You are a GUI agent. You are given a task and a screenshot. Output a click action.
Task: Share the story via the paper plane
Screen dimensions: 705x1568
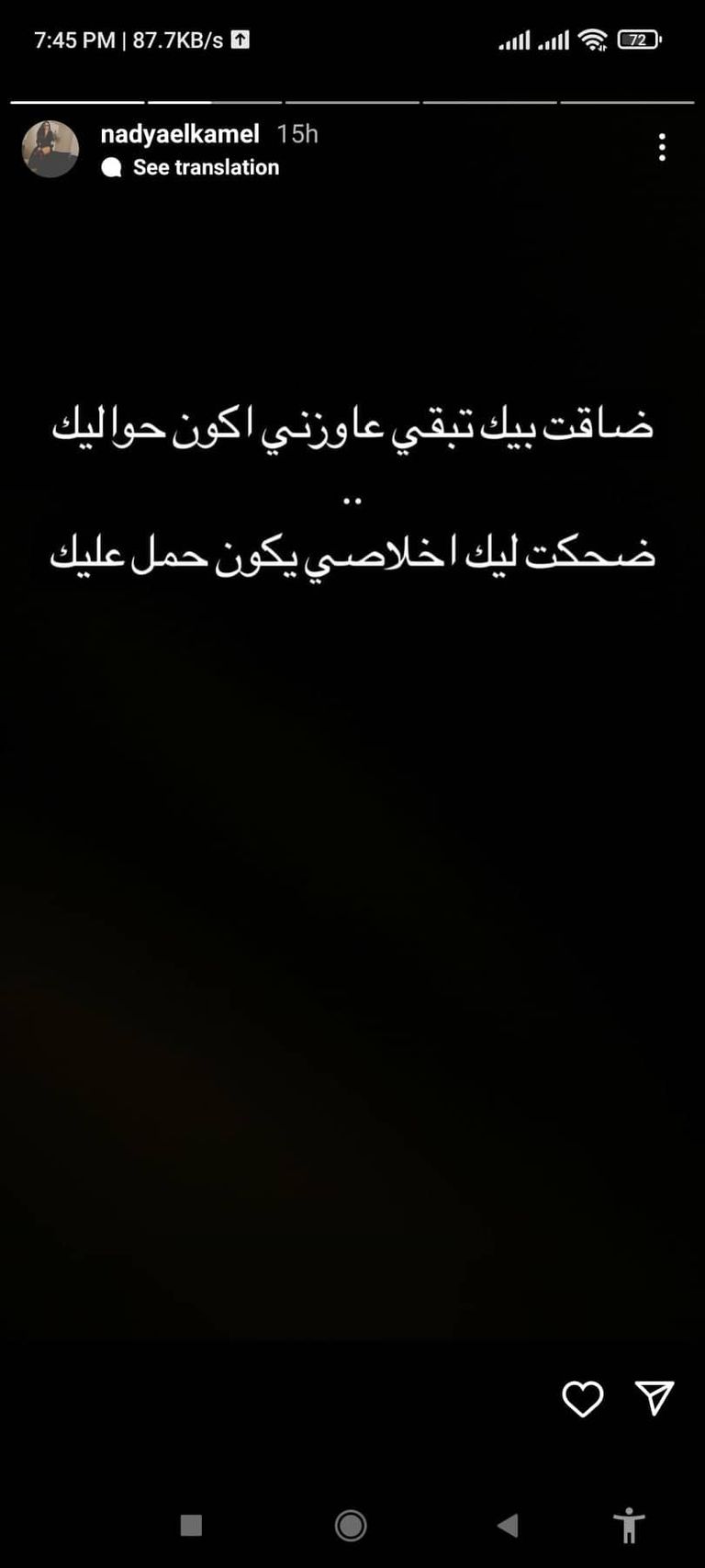[x=655, y=1397]
